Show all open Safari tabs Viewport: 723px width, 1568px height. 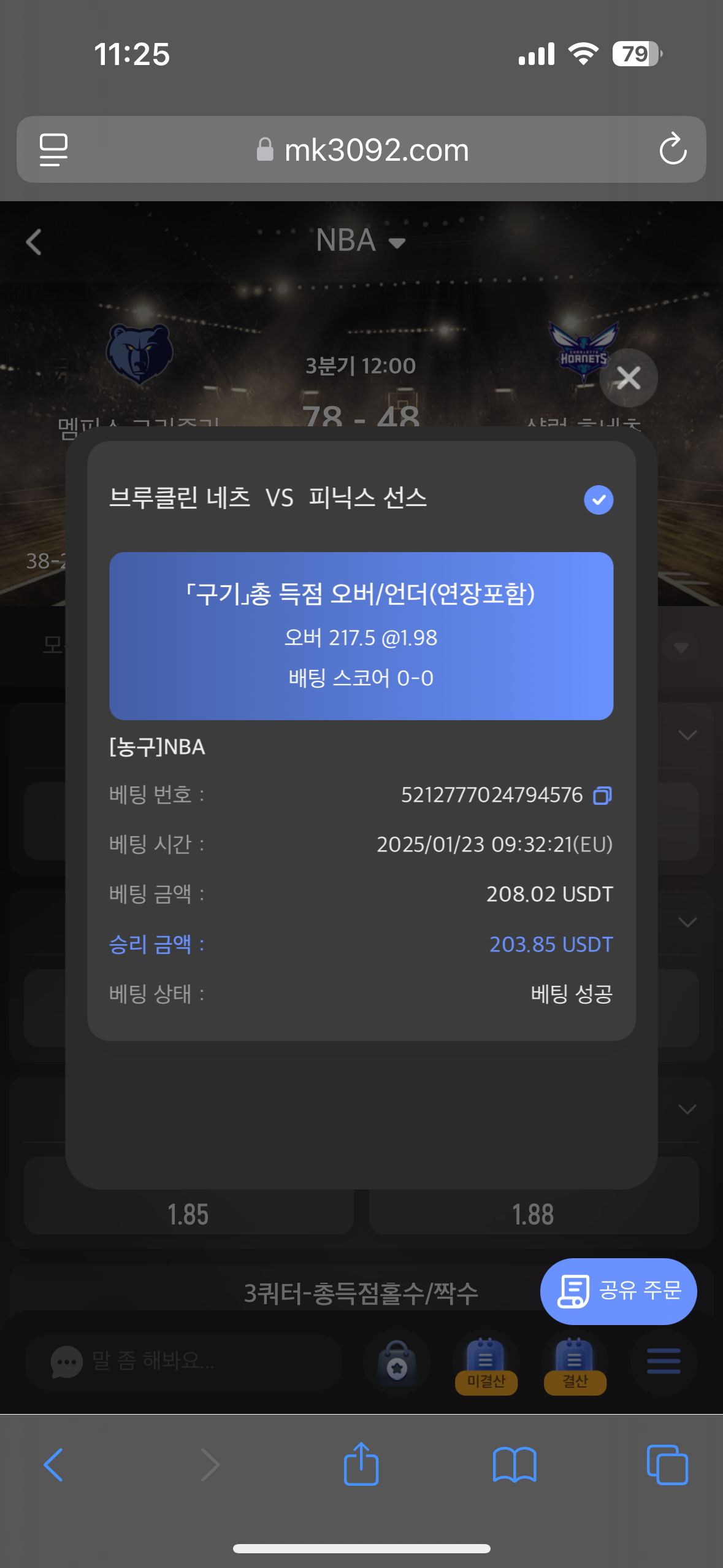(x=667, y=1465)
